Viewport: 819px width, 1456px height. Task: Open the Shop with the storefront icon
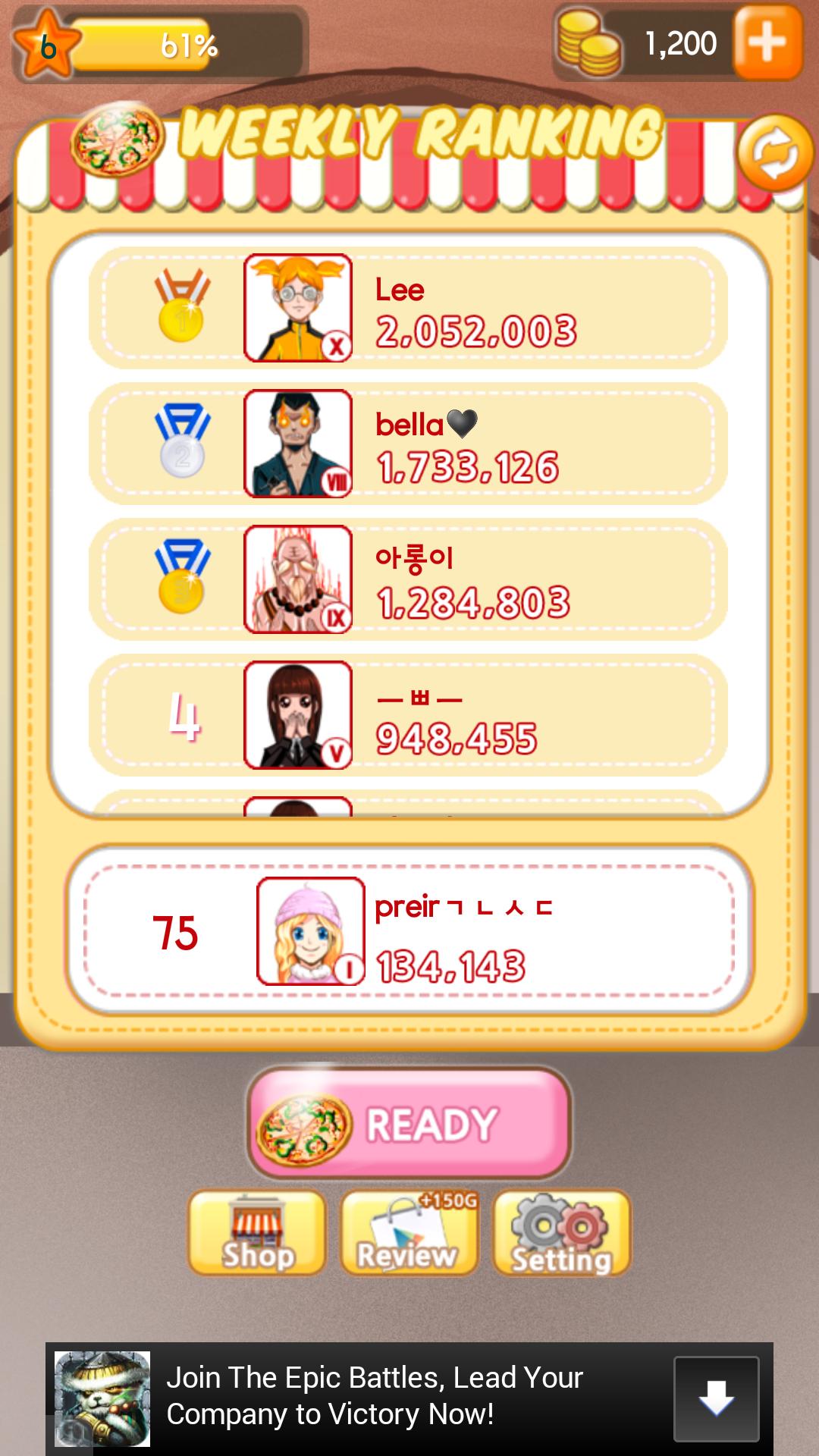[255, 1232]
